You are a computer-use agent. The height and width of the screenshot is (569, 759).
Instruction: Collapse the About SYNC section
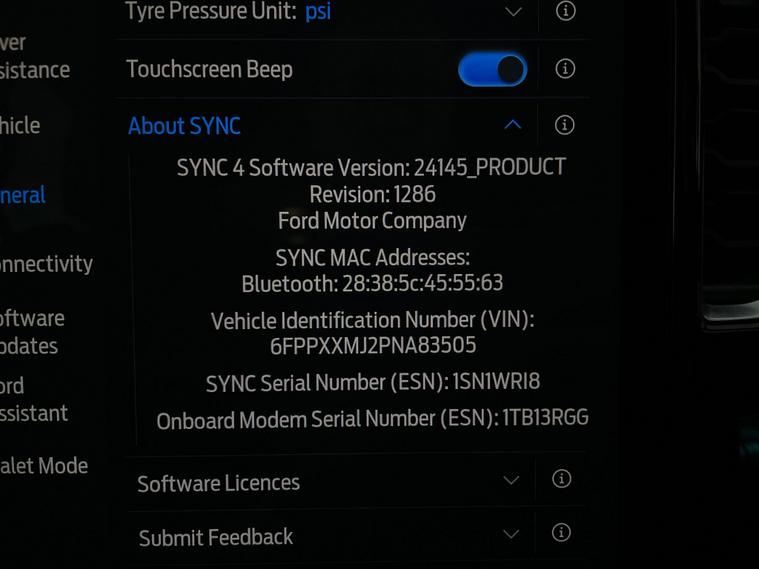tap(513, 125)
